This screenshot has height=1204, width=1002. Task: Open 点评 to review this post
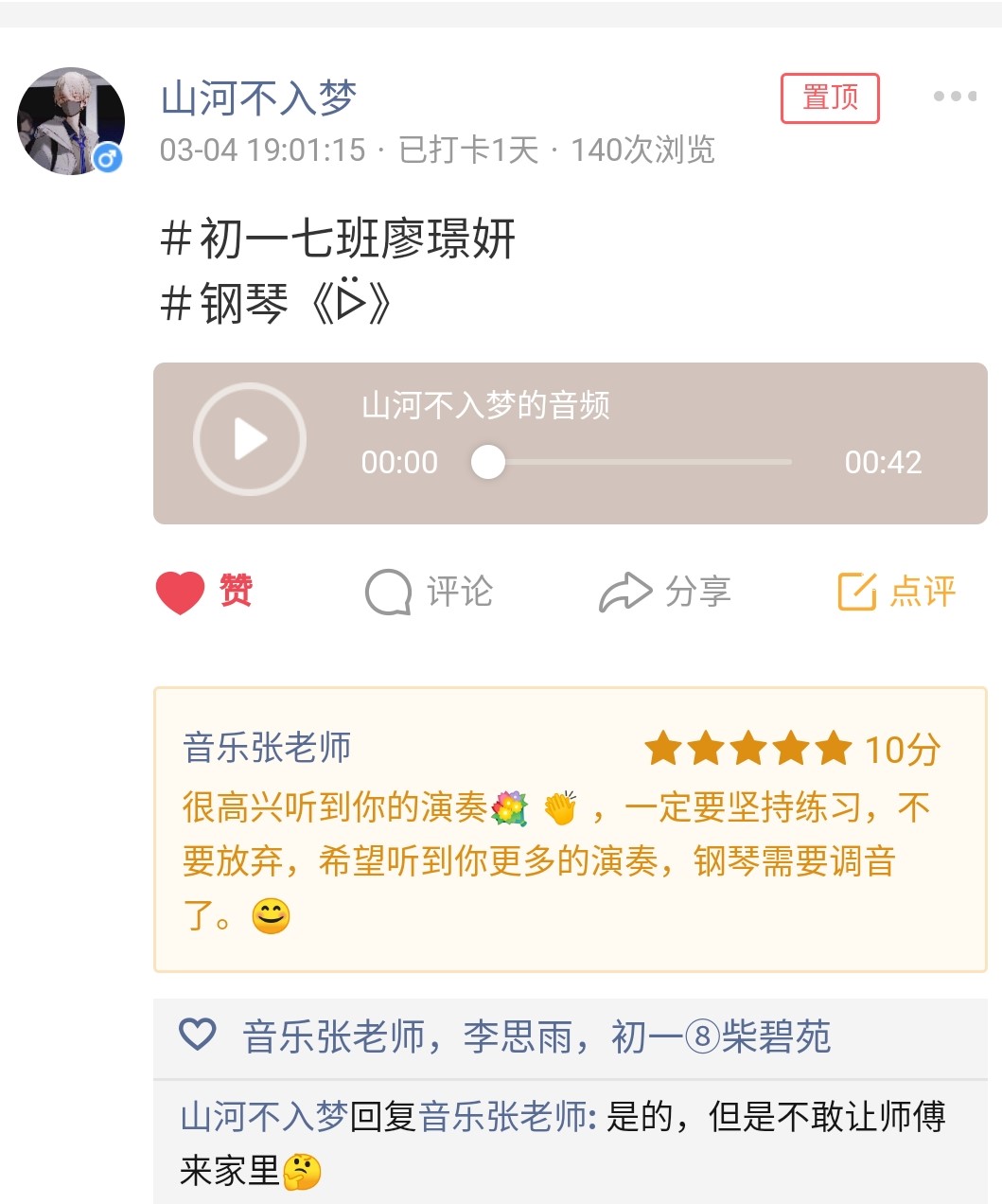(x=897, y=592)
